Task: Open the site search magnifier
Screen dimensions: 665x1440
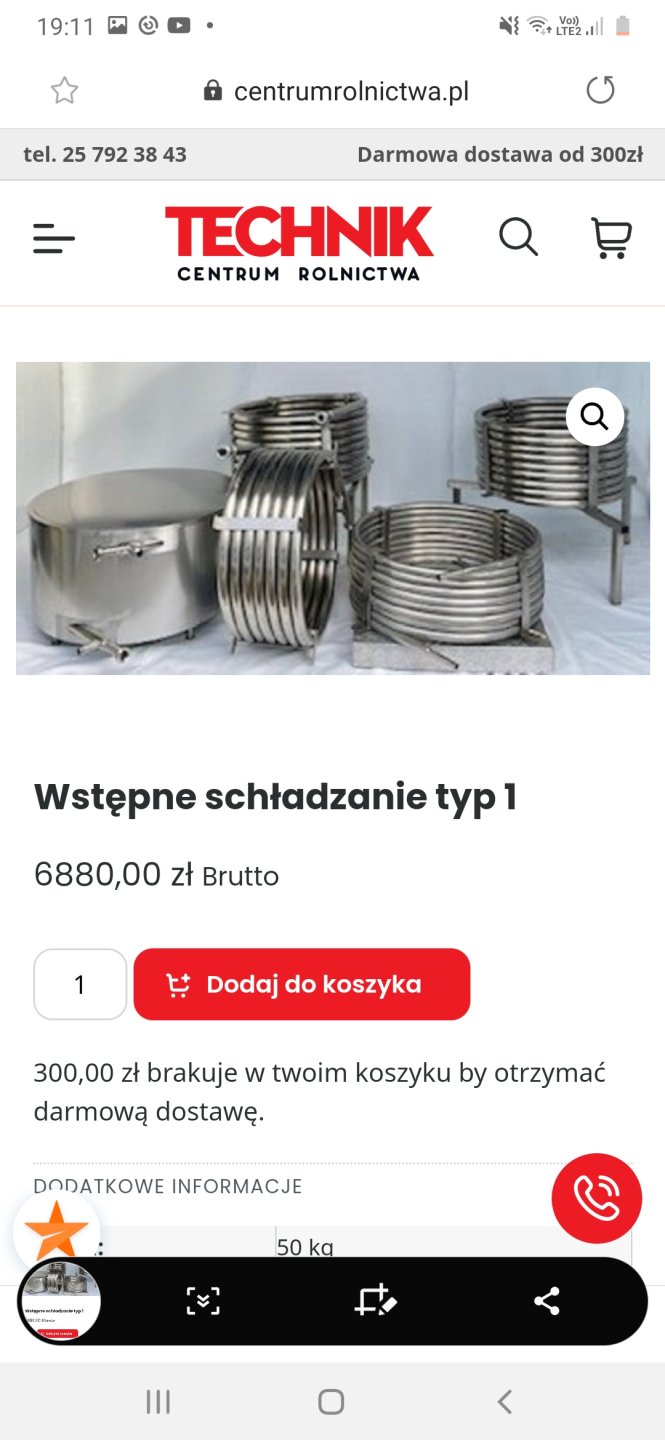Action: 518,238
